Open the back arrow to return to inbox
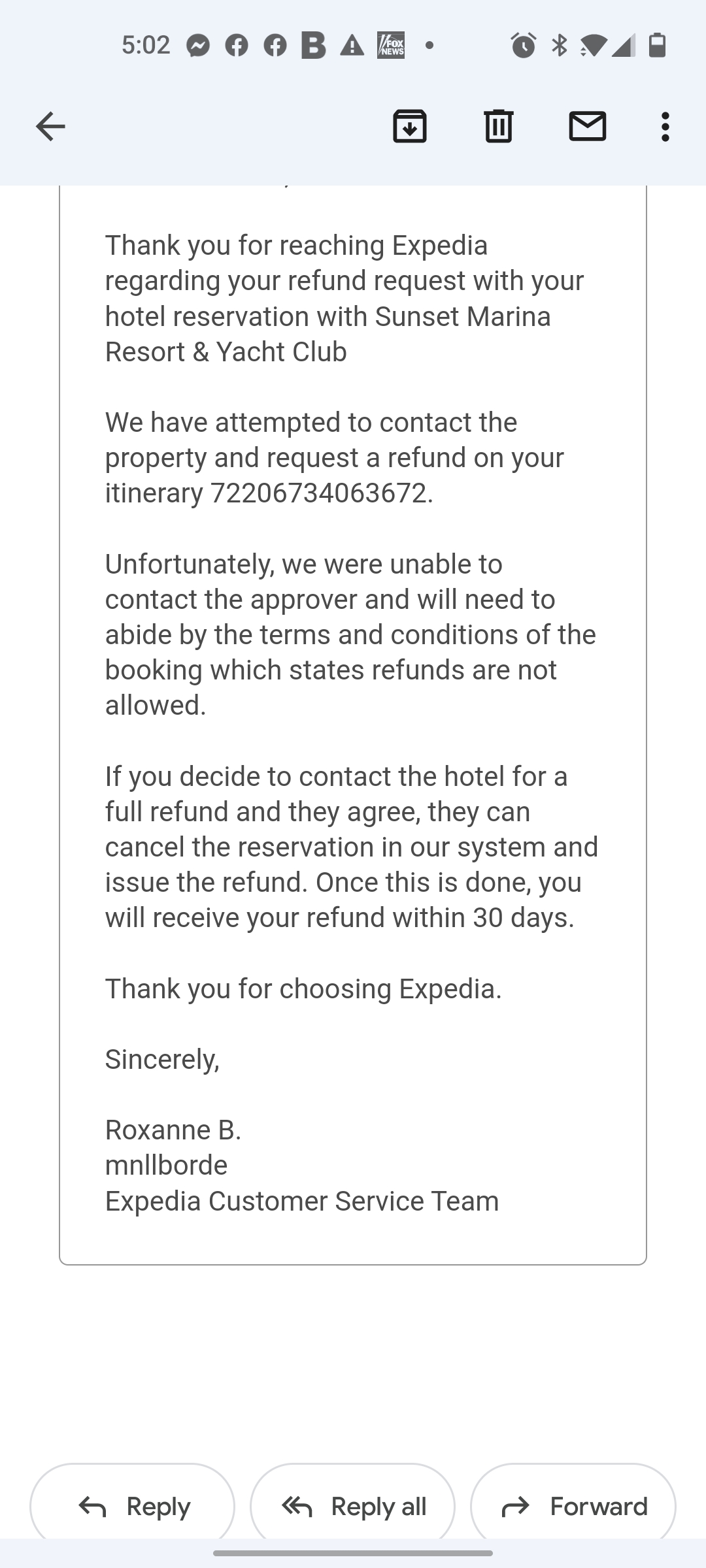Viewport: 706px width, 1568px height. 50,127
